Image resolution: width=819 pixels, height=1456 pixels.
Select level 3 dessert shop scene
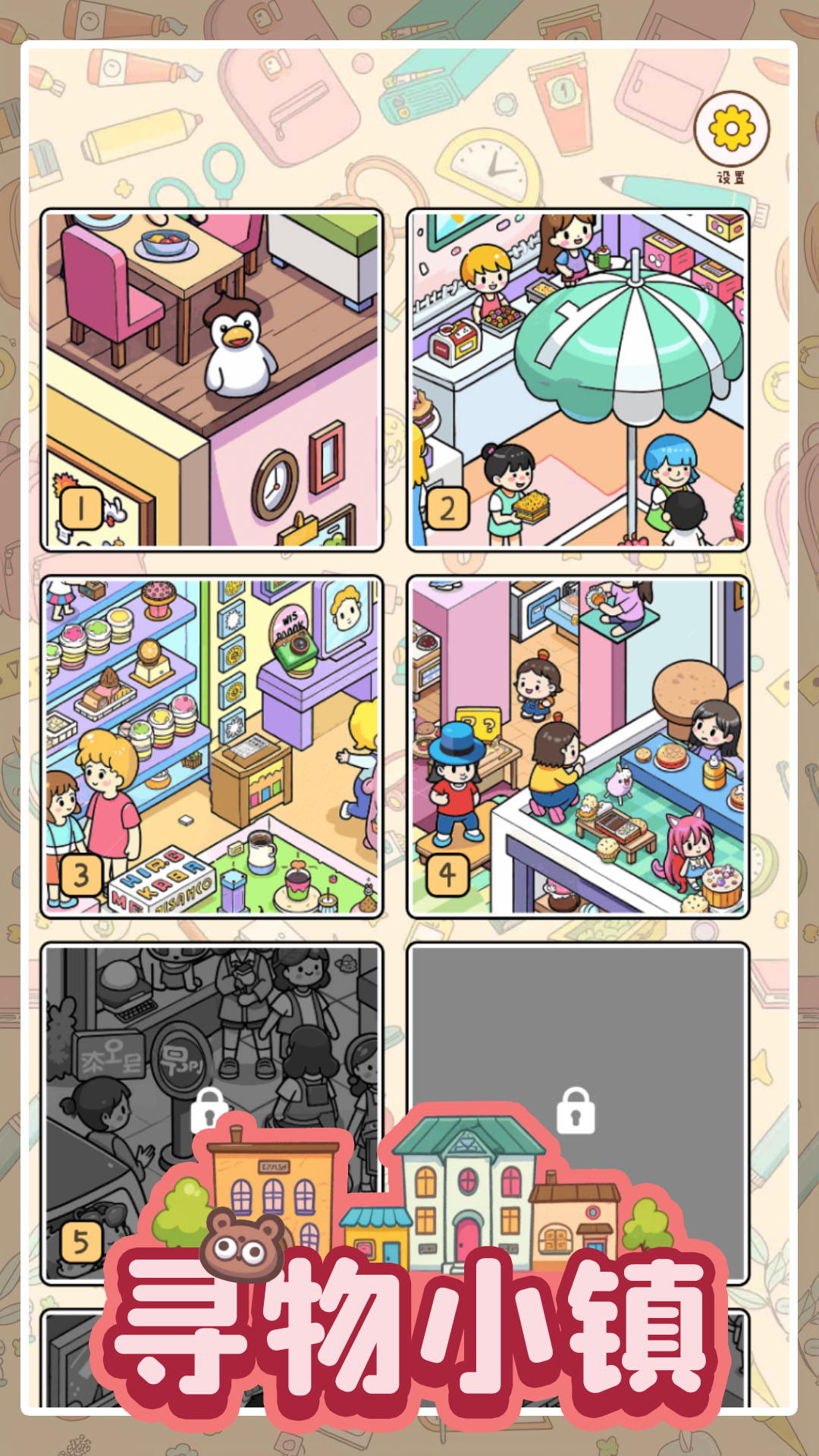[x=212, y=746]
